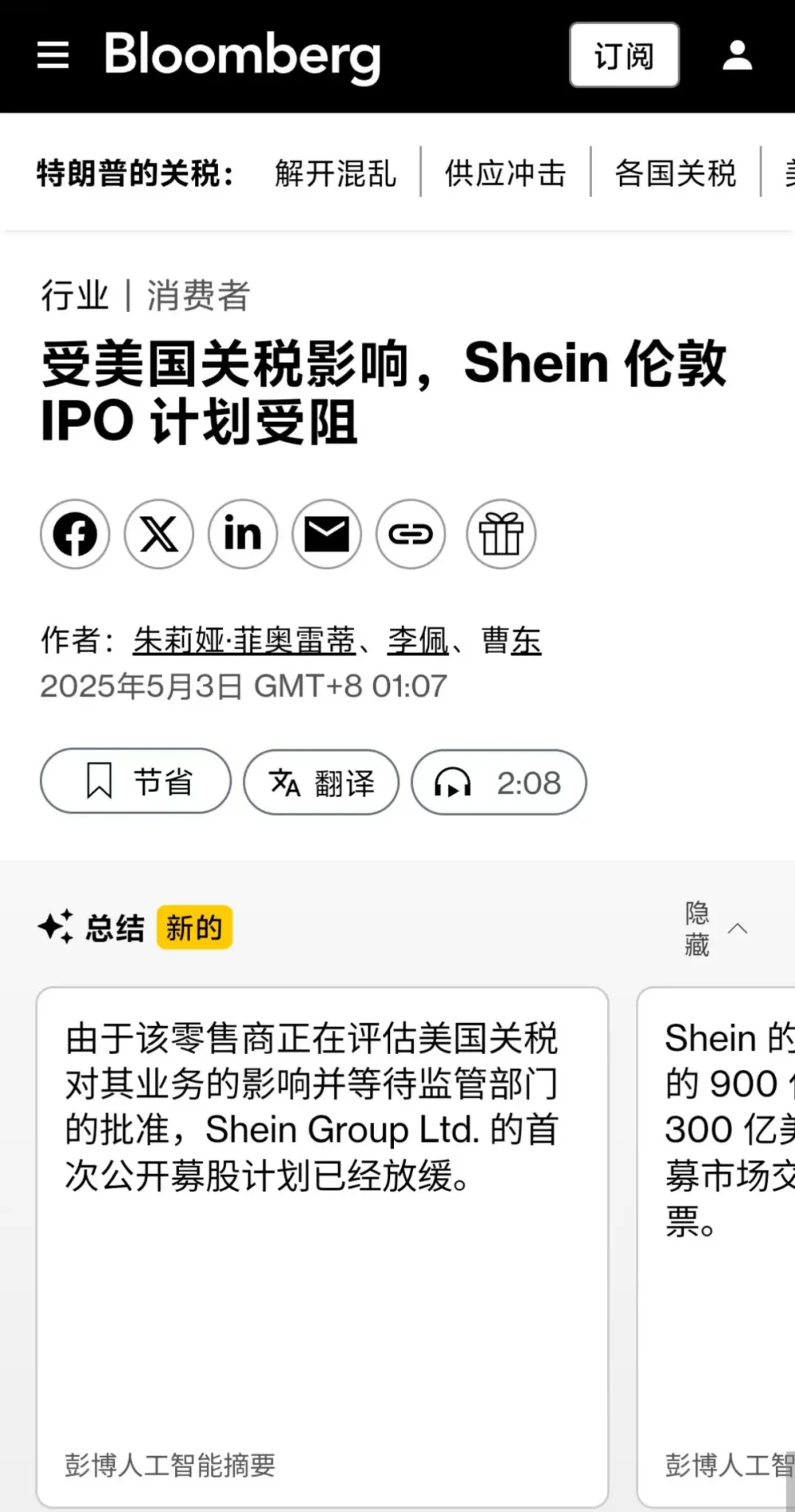The height and width of the screenshot is (1512, 795).
Task: Tap the 翻译 translate button
Action: [x=321, y=782]
